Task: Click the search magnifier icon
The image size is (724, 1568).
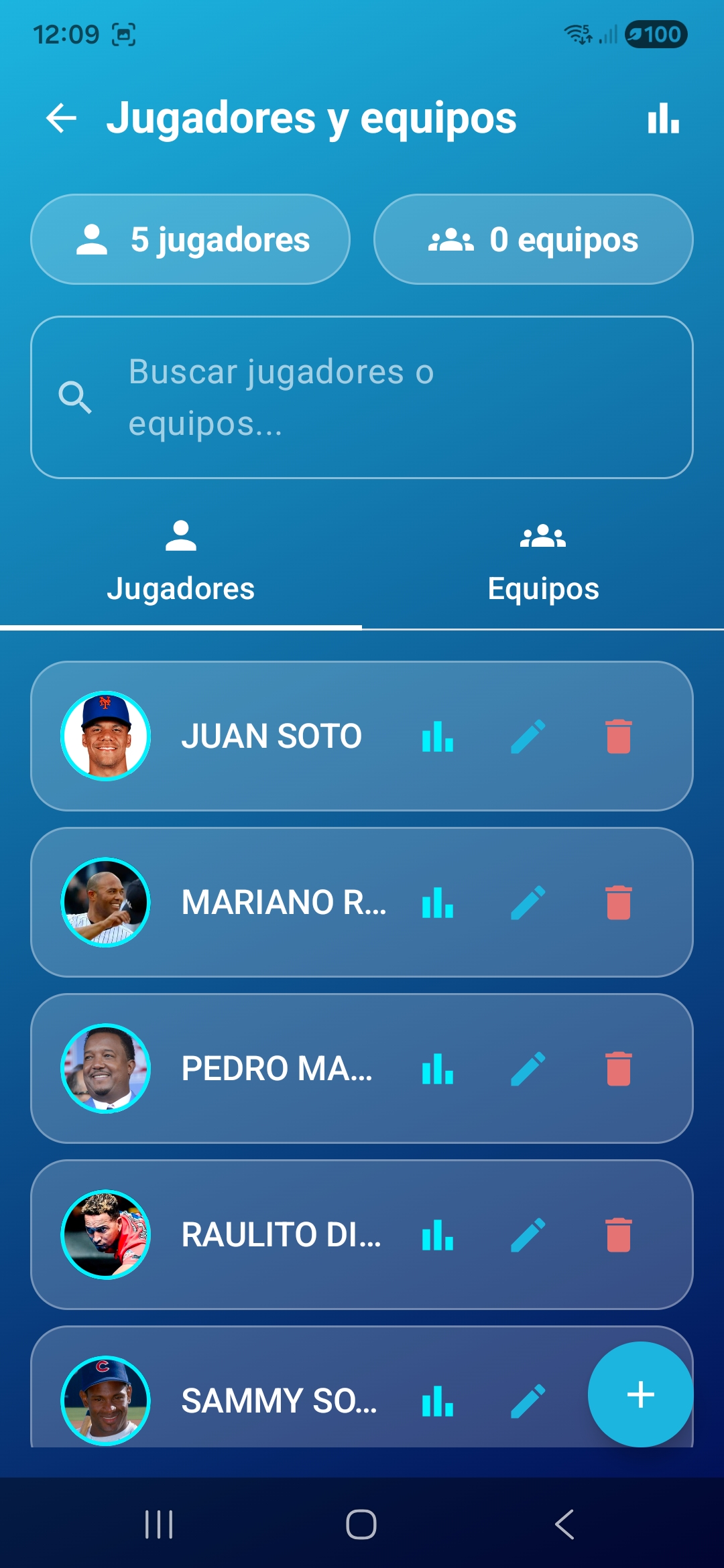Action: coord(76,397)
